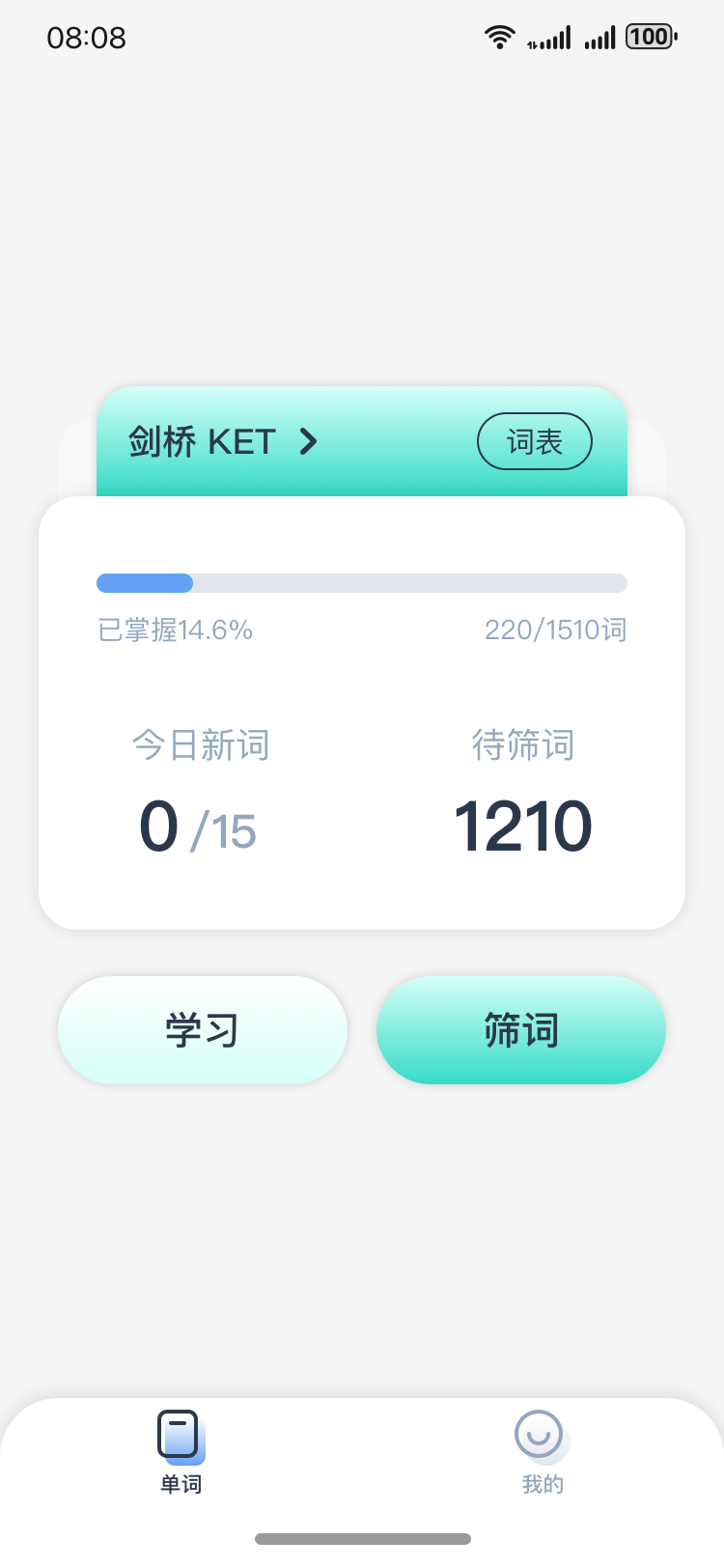Tap the 待筛词 count showing 1210
Screen dimensions: 724x1568
click(523, 826)
